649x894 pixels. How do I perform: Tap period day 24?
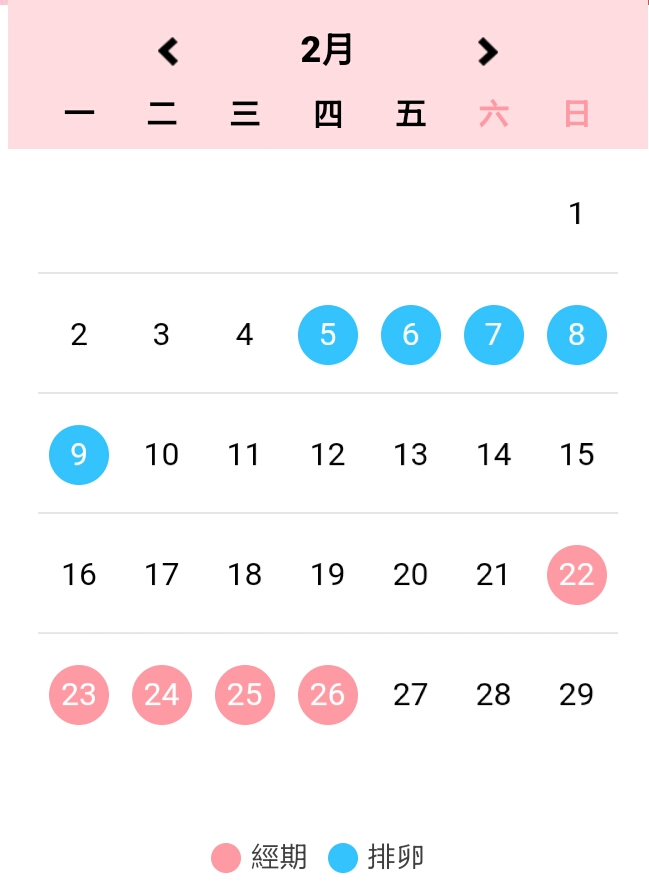(x=162, y=694)
